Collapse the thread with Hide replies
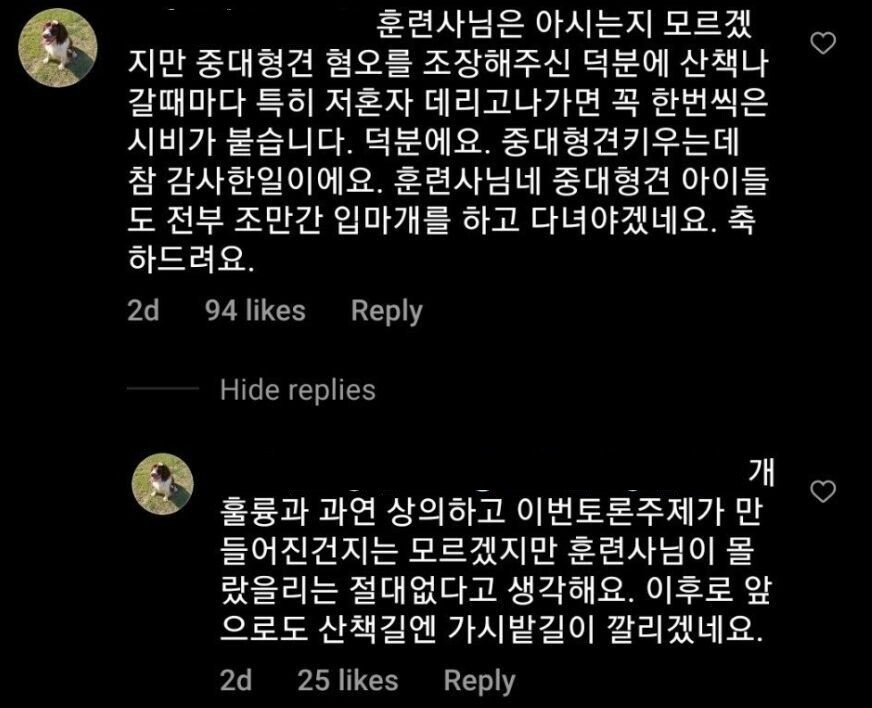 (x=297, y=389)
